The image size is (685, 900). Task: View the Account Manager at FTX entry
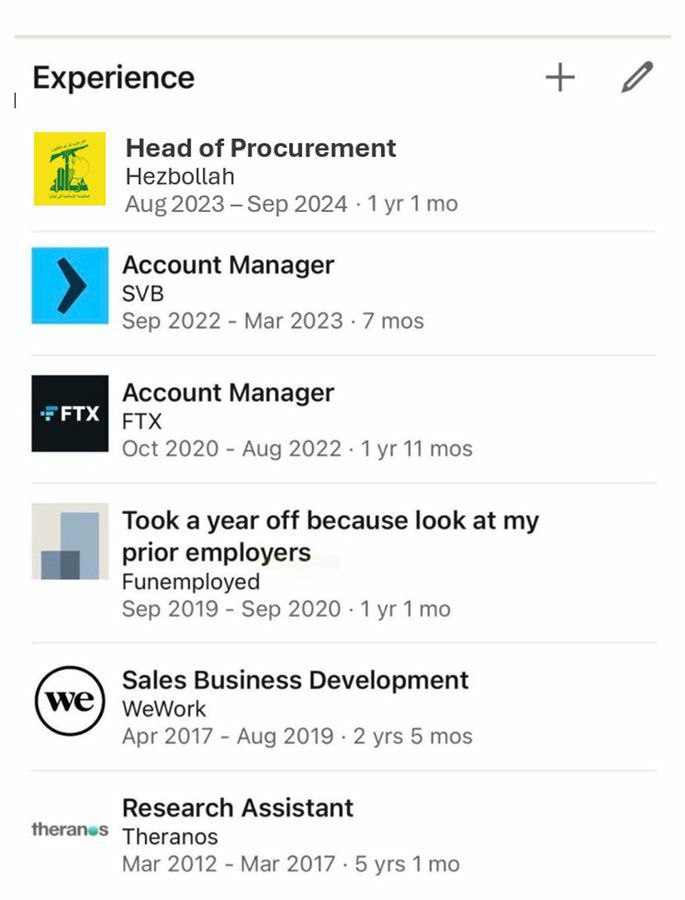pos(228,393)
